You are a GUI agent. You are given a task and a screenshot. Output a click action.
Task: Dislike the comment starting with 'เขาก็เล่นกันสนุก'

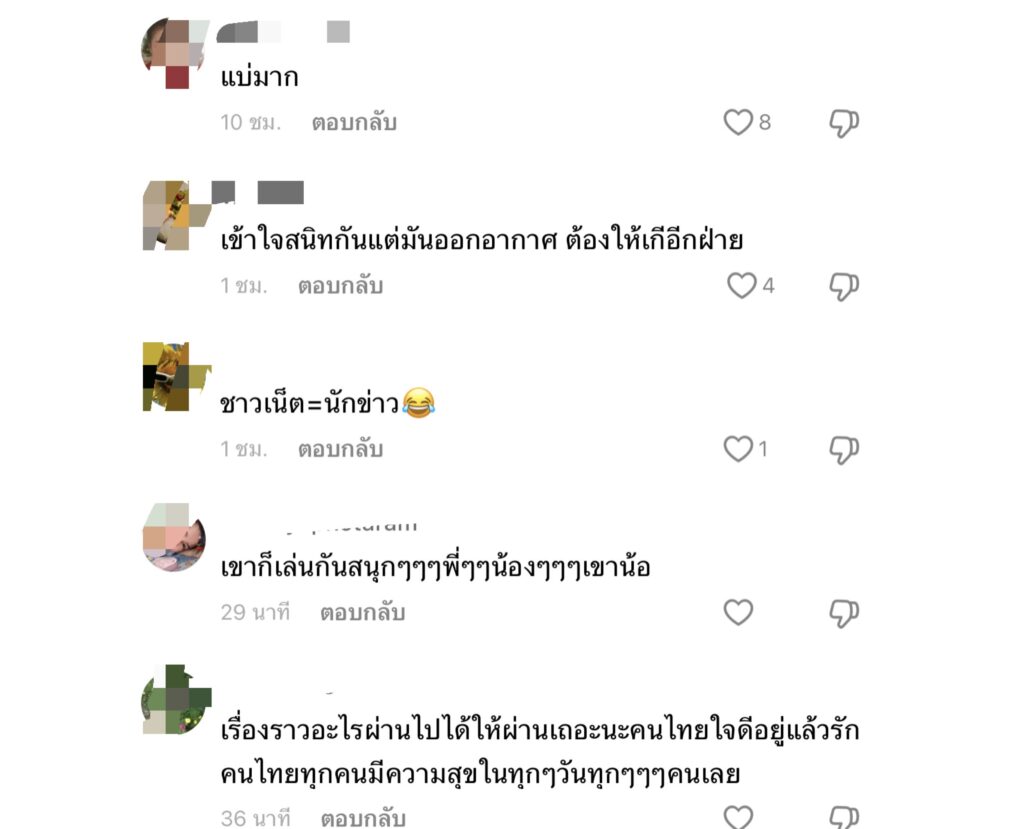[844, 613]
